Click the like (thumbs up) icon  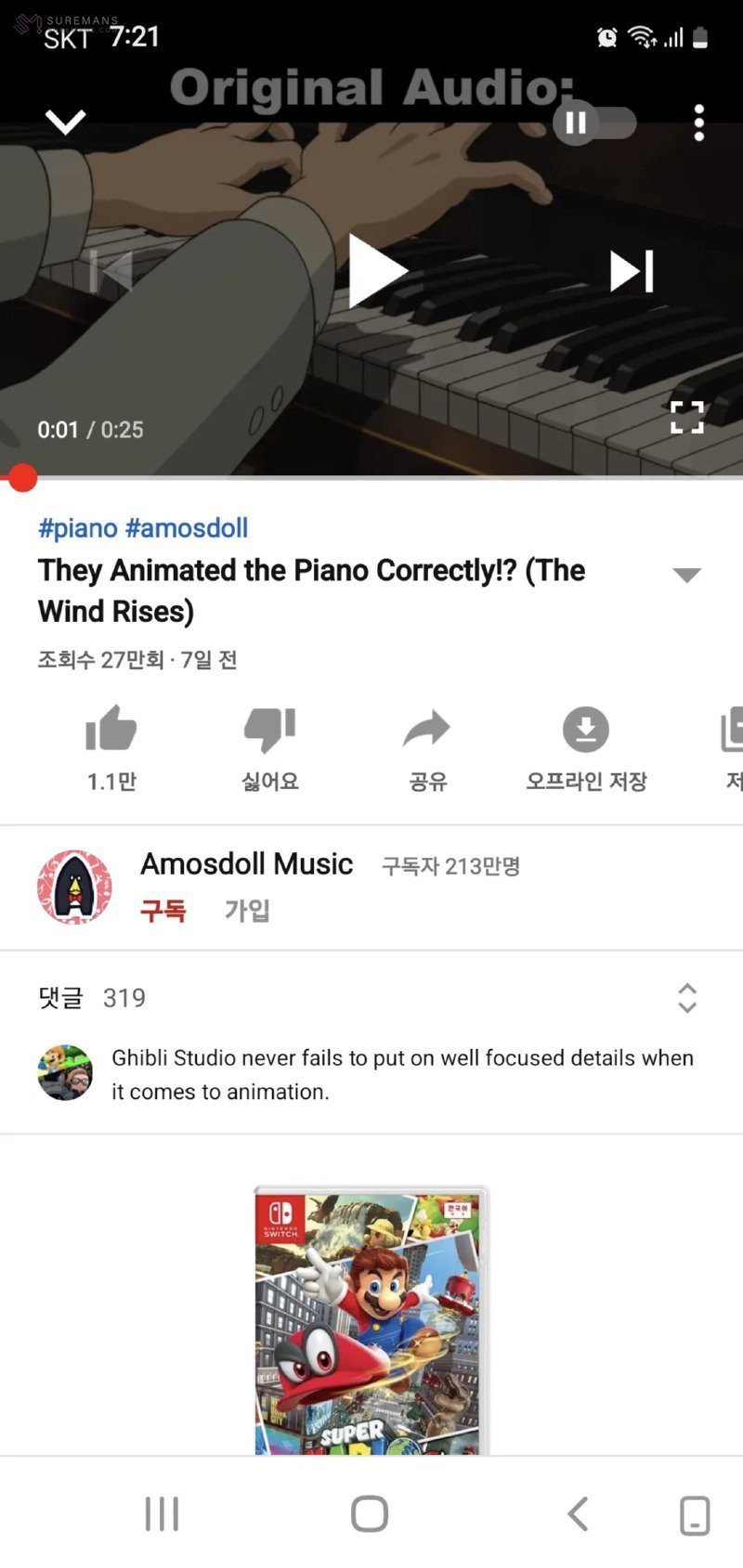click(x=110, y=732)
